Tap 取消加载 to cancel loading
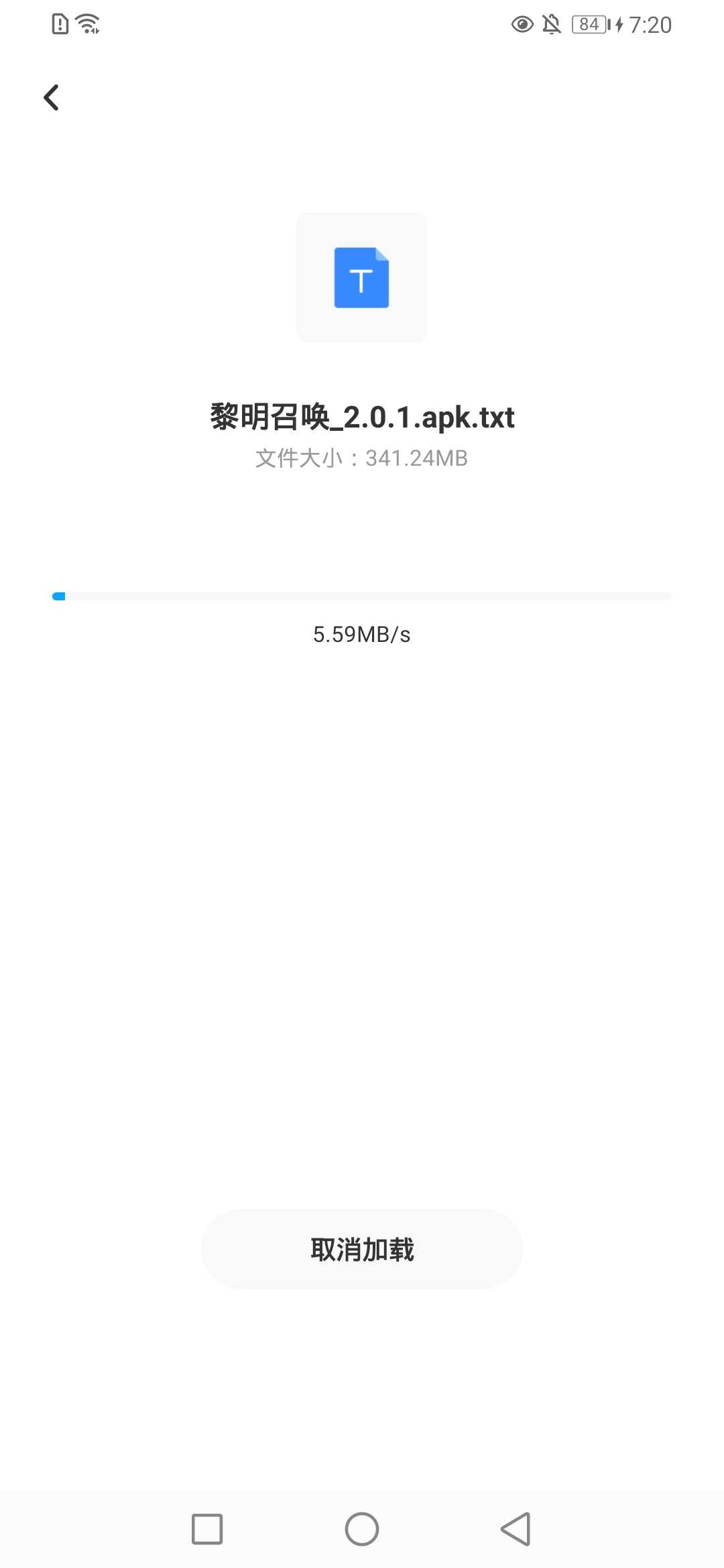The width and height of the screenshot is (724, 1568). (362, 1250)
